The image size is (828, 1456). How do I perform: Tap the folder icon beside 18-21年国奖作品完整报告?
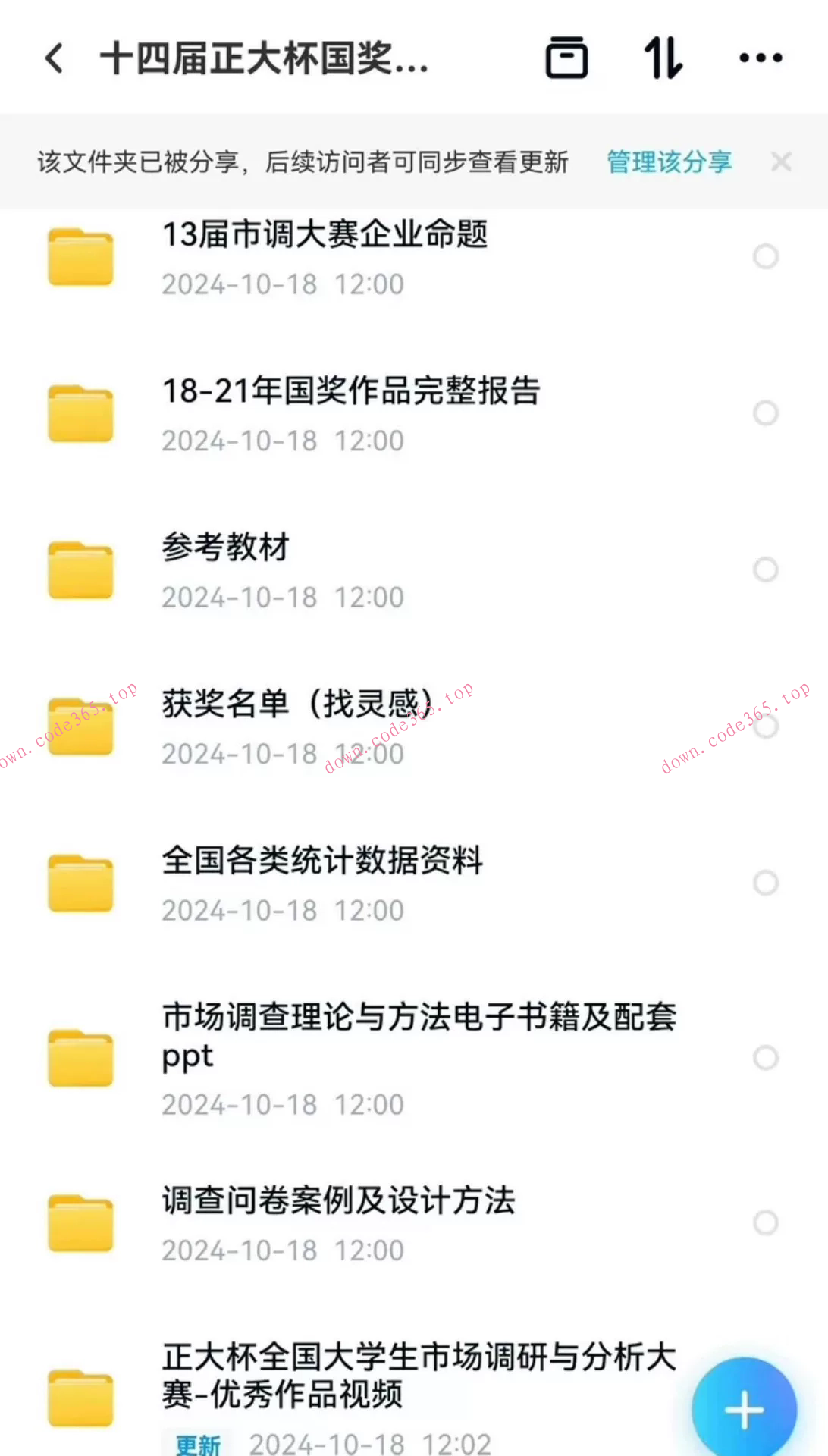80,413
